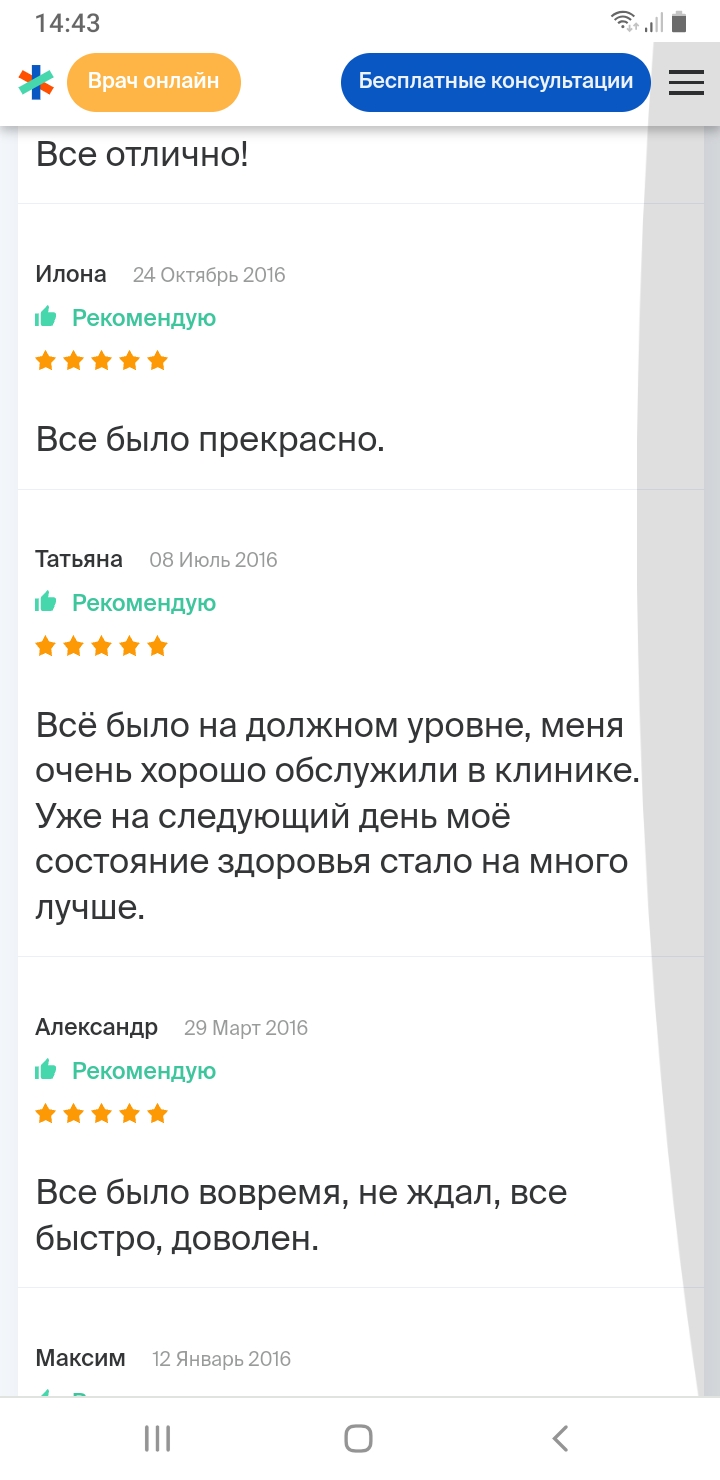Tap the Врач онлайн button
Screen dimensions: 720x1480
pos(154,82)
